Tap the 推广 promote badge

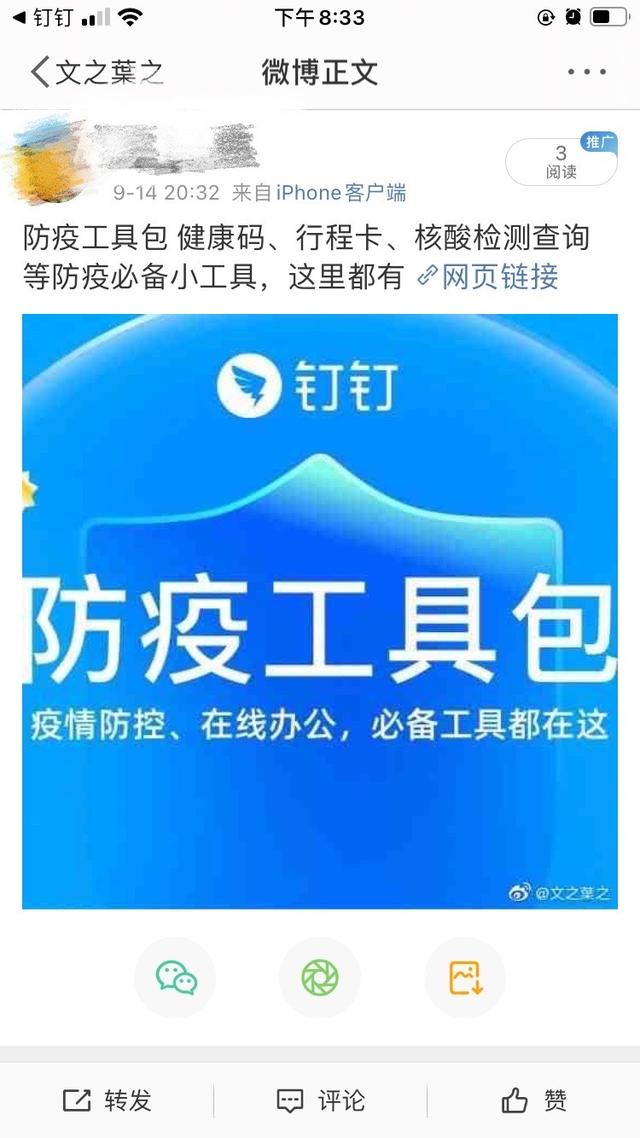tap(598, 142)
